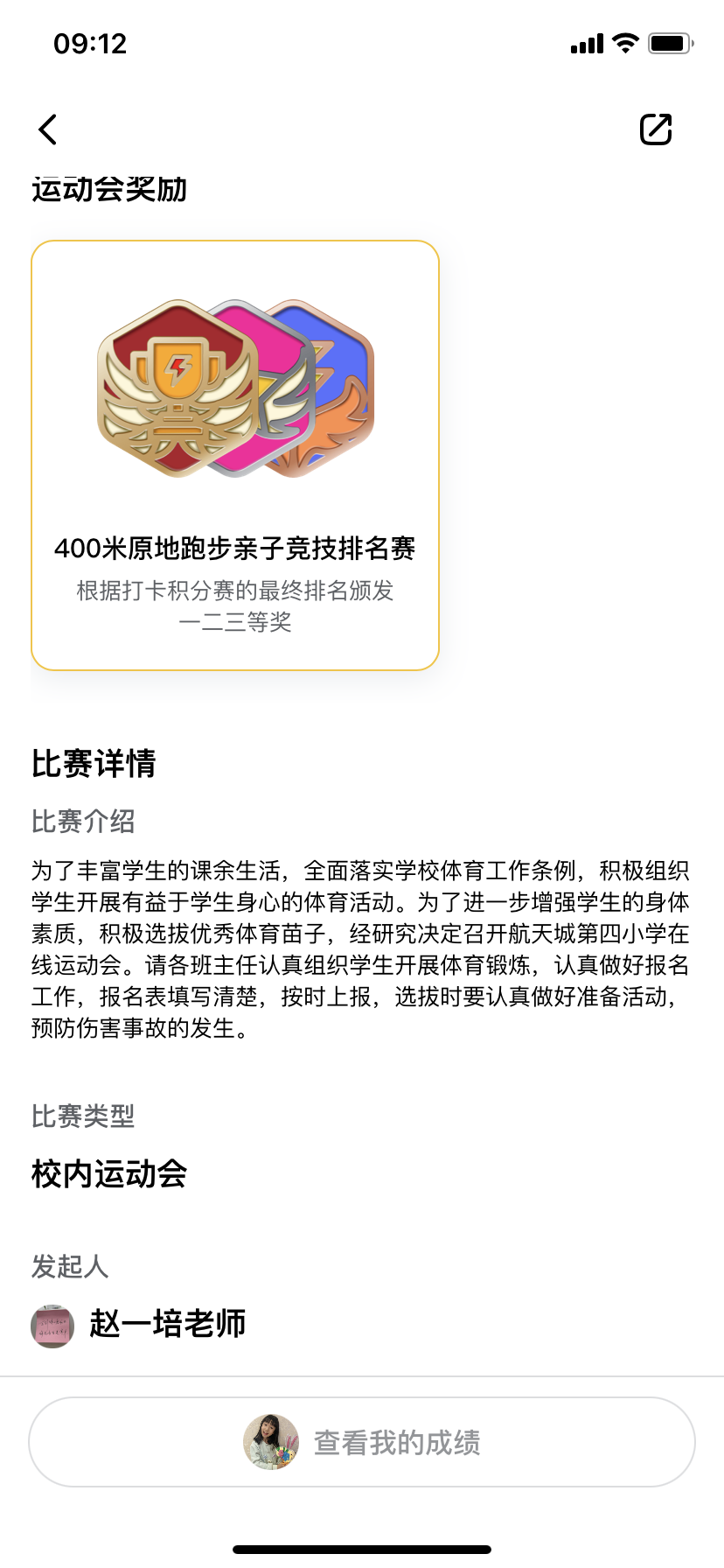Viewport: 724px width, 1568px height.
Task: Open the 400米原地跑步亲子竞技排名赛 reward card
Action: click(x=235, y=455)
